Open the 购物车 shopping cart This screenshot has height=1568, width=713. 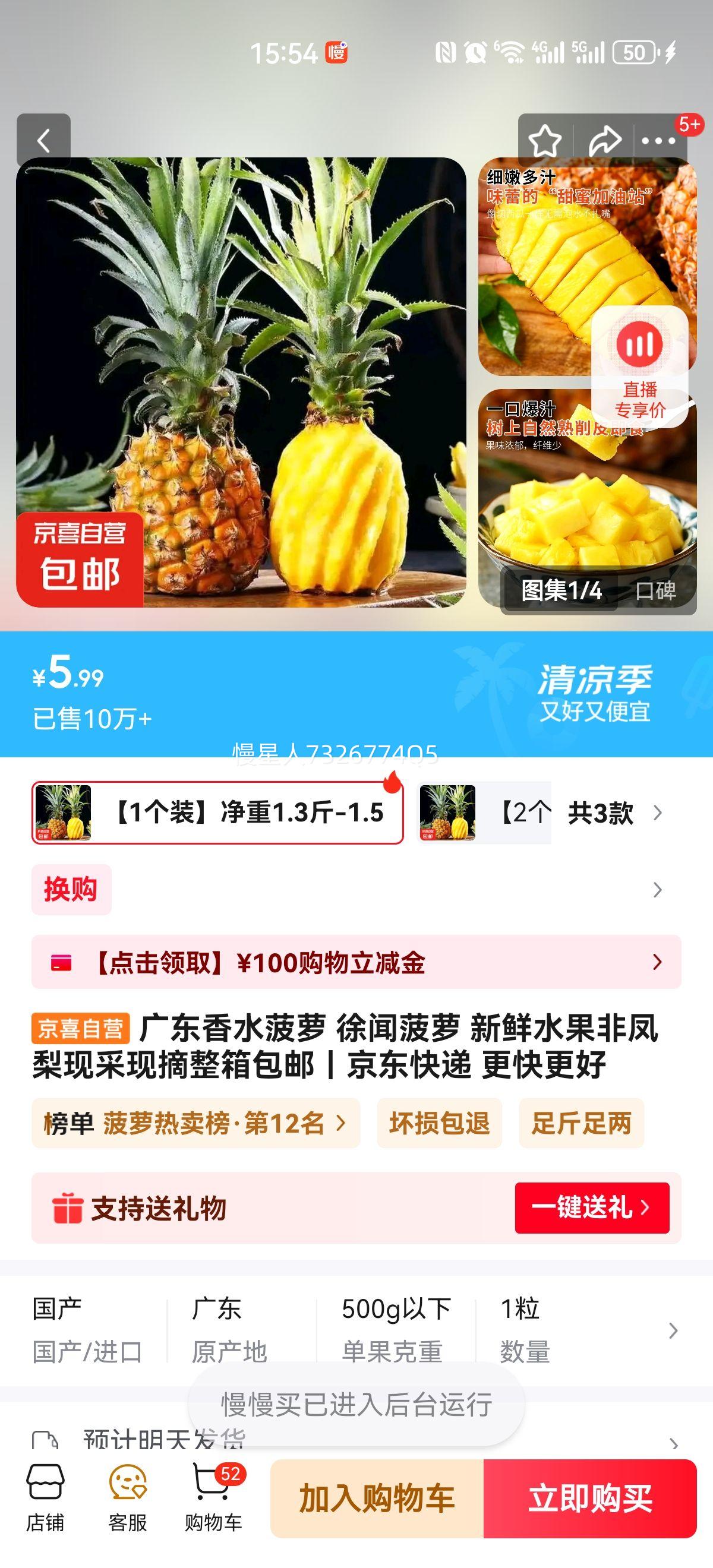click(213, 1499)
